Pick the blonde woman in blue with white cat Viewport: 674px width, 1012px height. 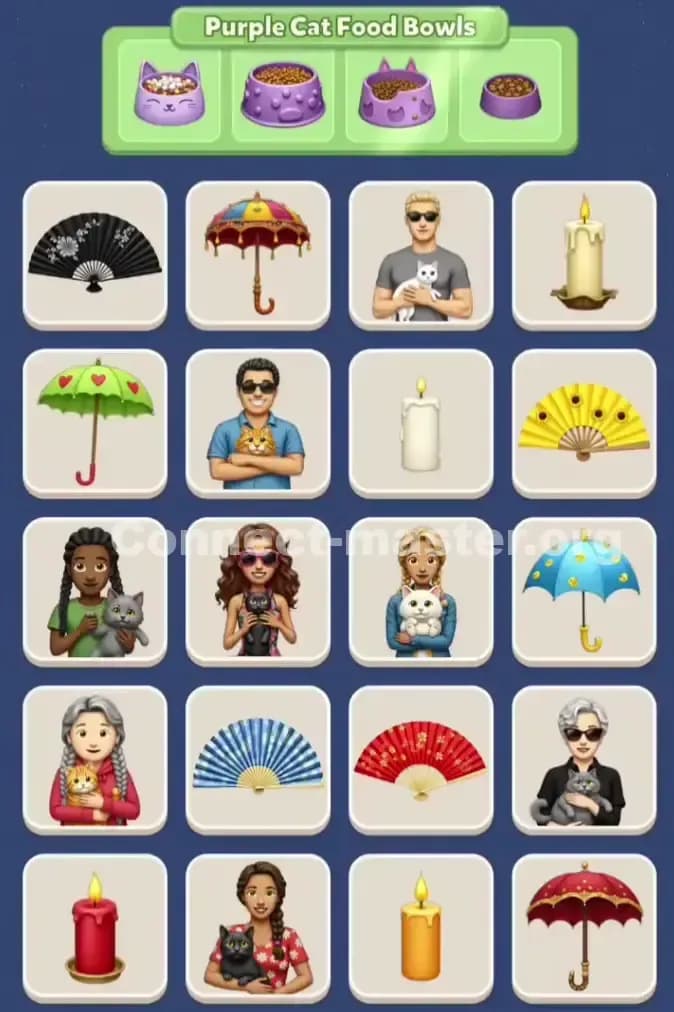pos(421,591)
